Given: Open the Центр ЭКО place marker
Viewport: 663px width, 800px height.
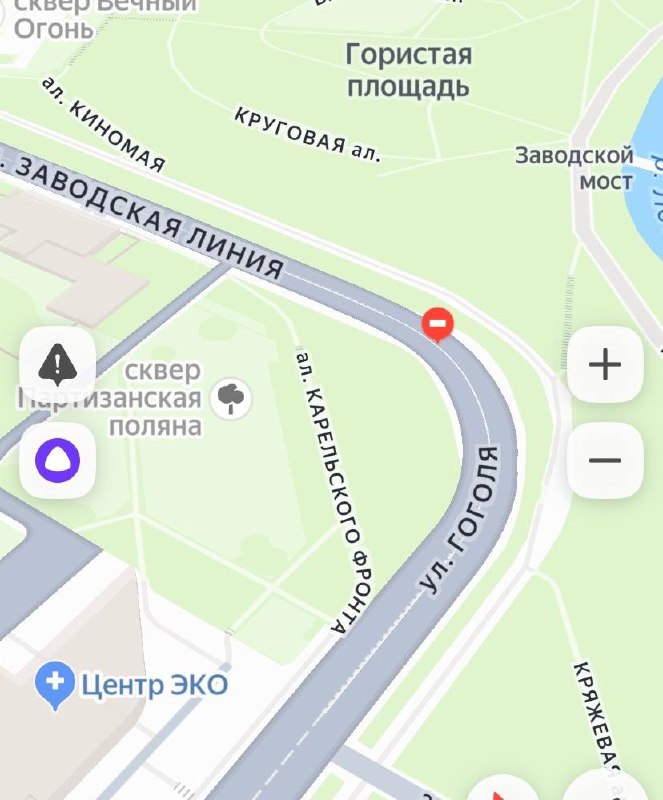Looking at the screenshot, I should (55, 684).
